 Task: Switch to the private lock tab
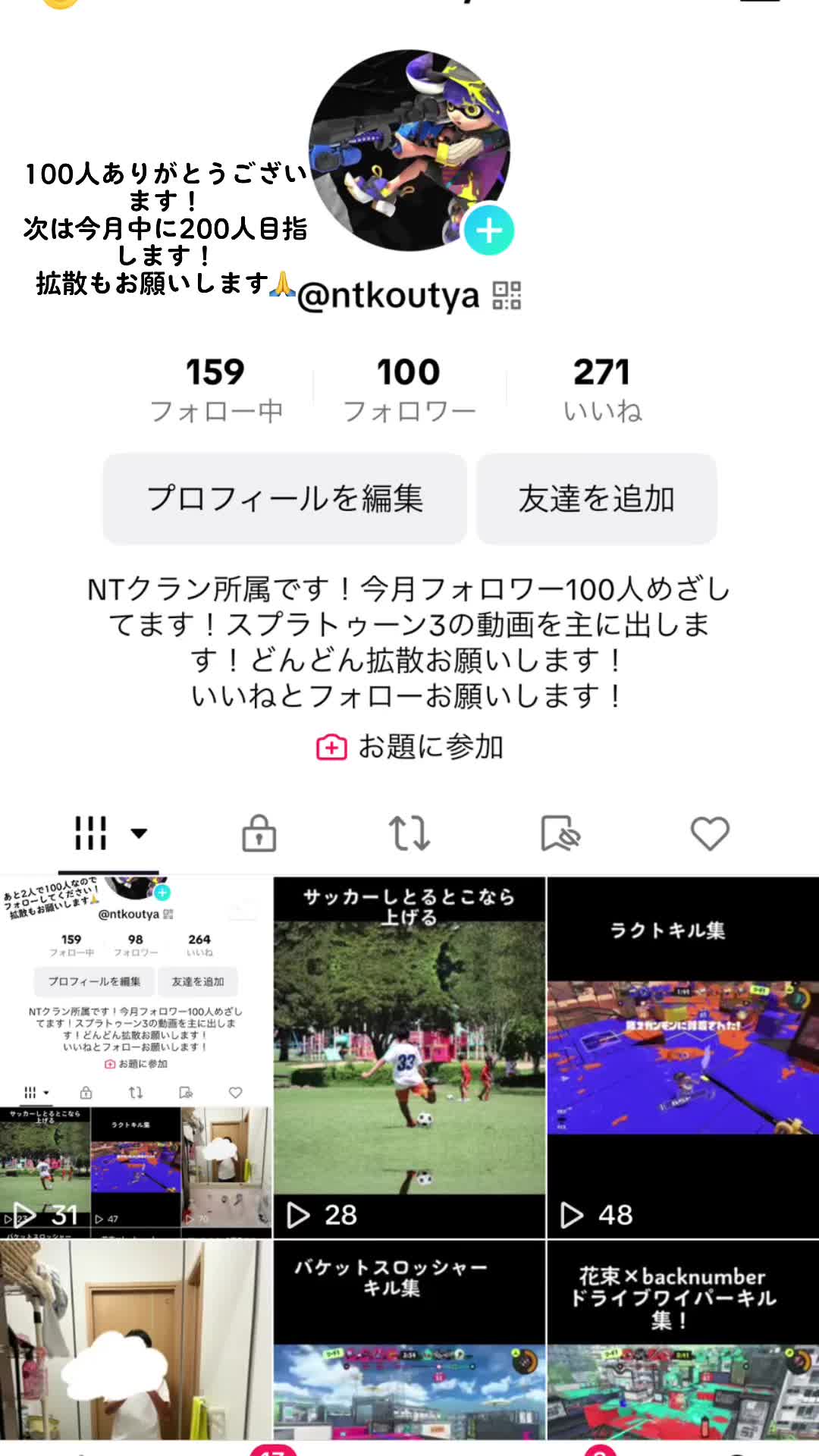(x=259, y=833)
